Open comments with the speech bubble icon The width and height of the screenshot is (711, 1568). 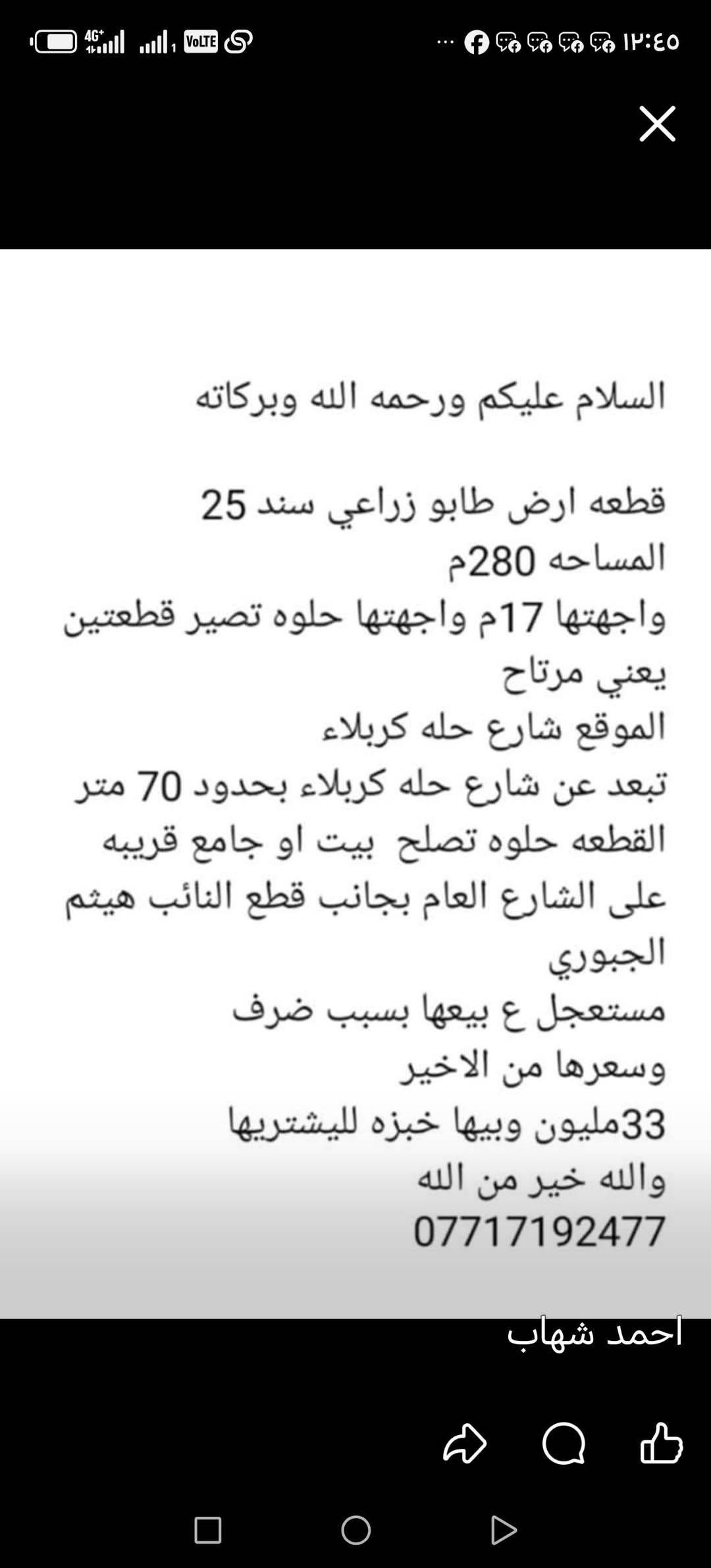[564, 1444]
